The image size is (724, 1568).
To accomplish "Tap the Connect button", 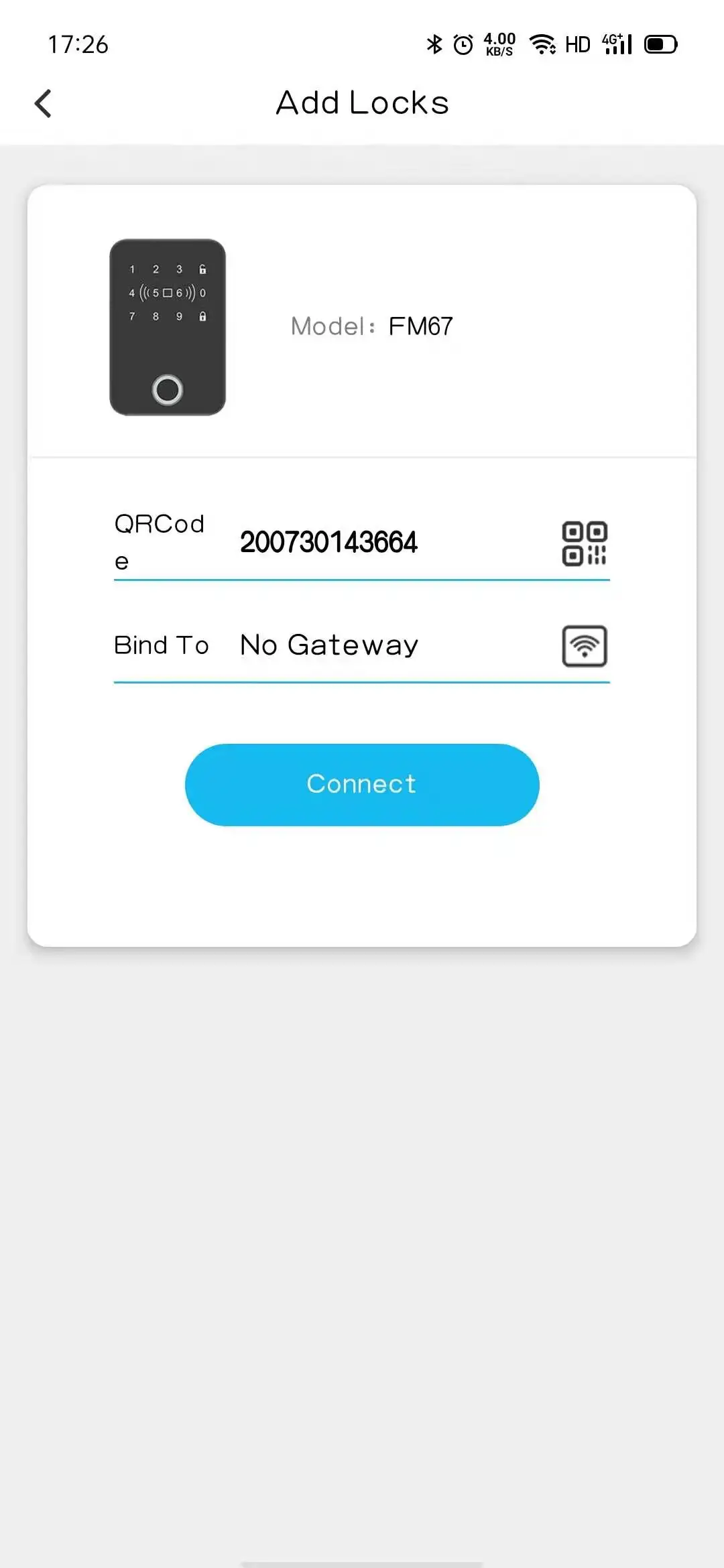I will (x=362, y=785).
